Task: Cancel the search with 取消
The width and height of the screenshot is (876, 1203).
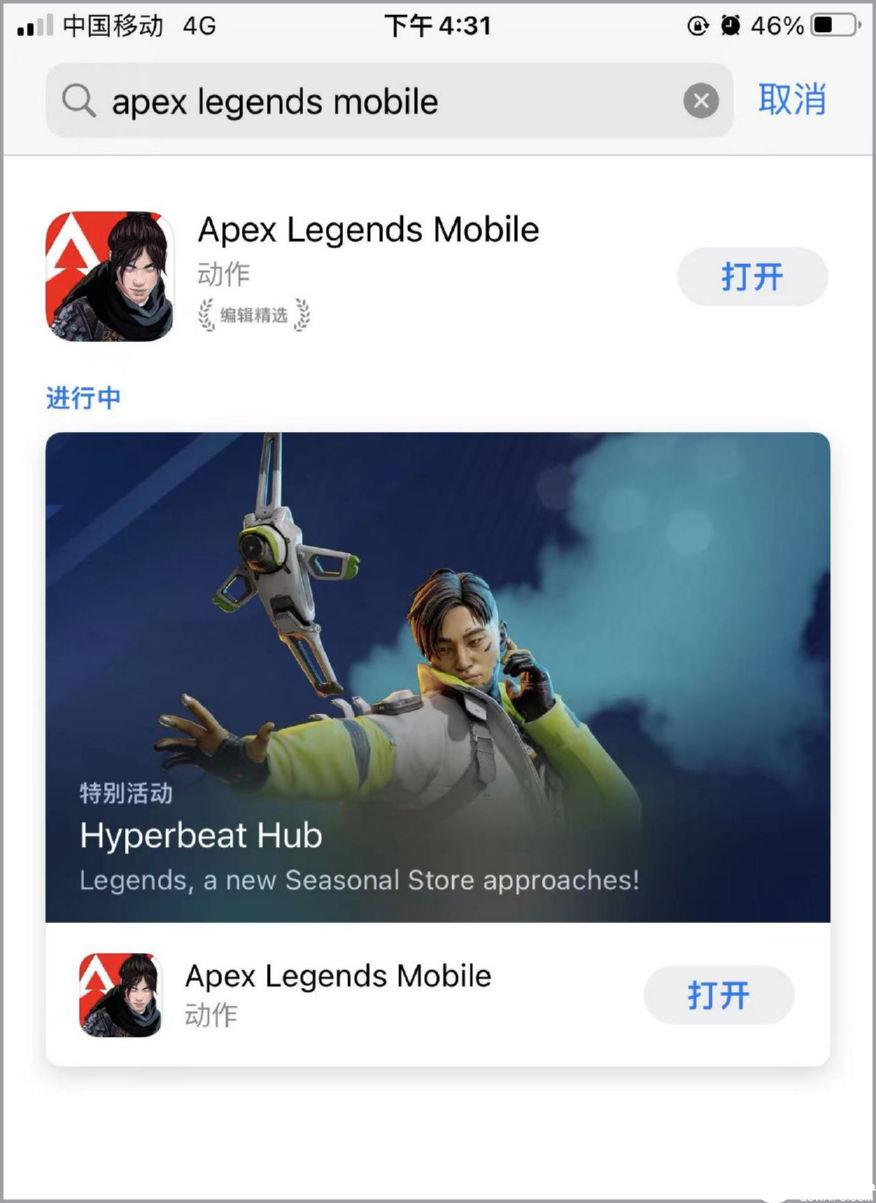Action: coord(792,100)
